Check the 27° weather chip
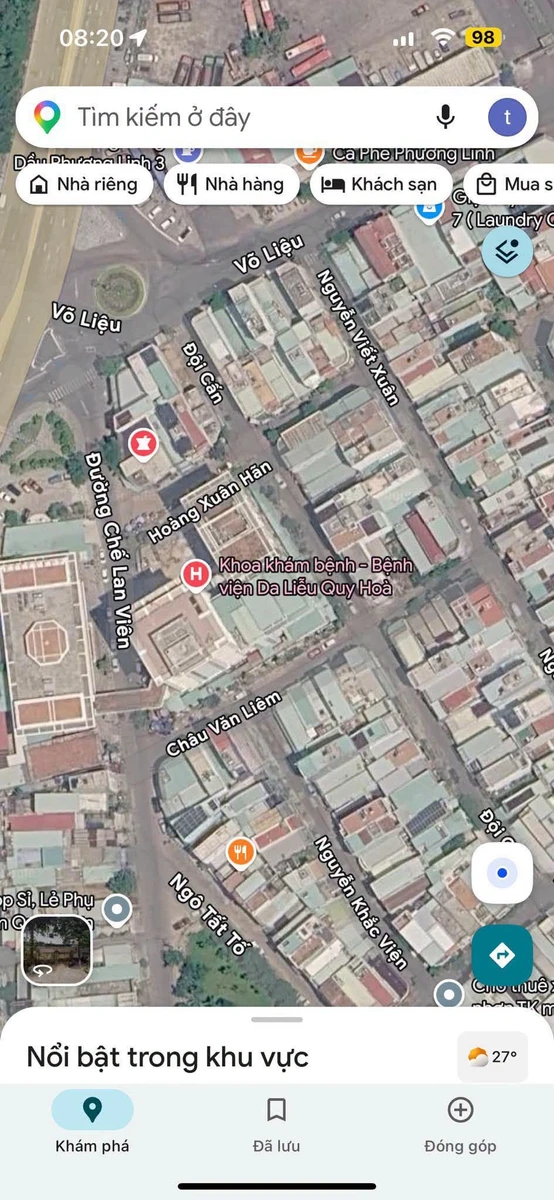Image resolution: width=554 pixels, height=1200 pixels. (x=493, y=1056)
